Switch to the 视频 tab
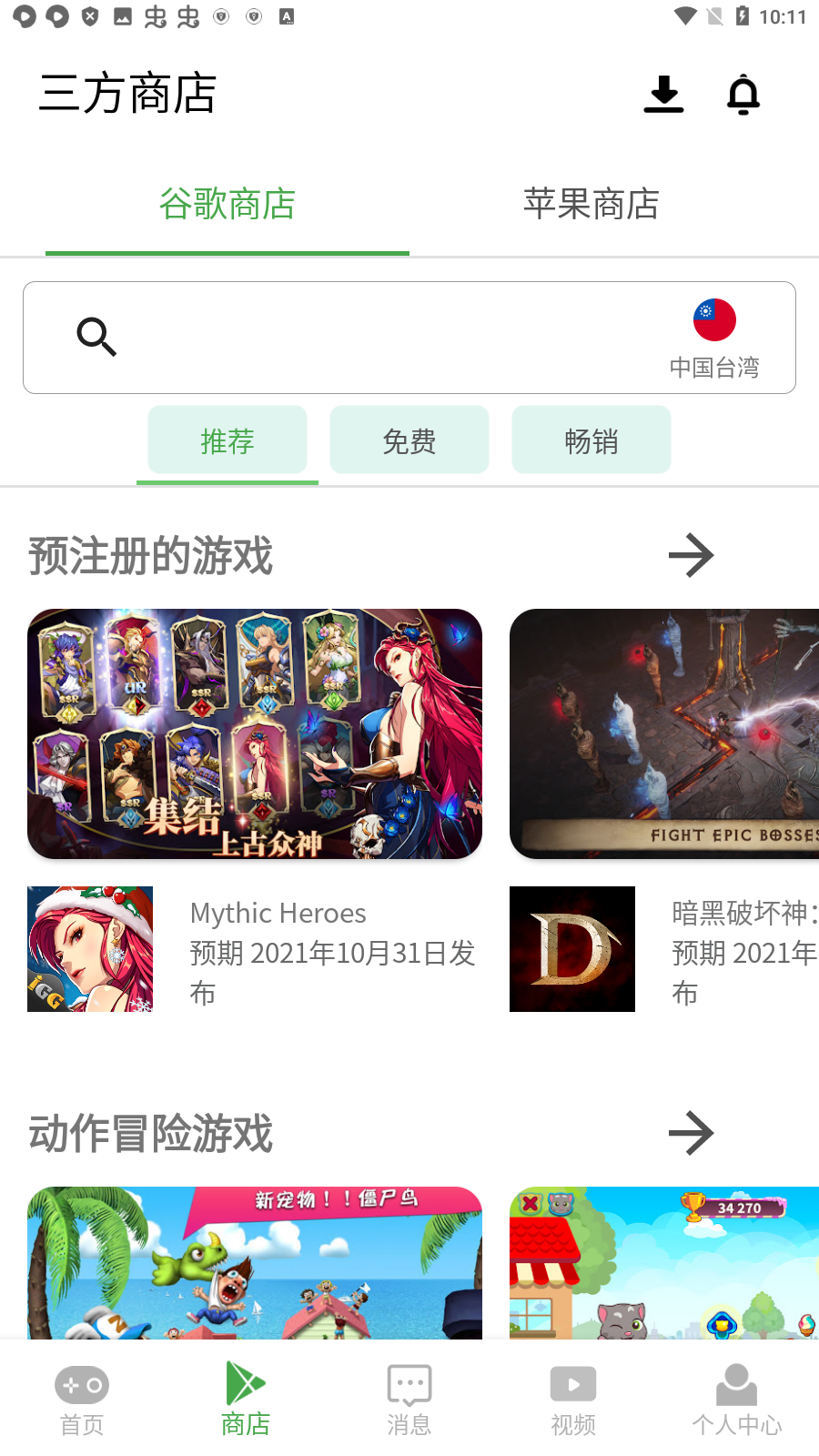 [573, 1400]
